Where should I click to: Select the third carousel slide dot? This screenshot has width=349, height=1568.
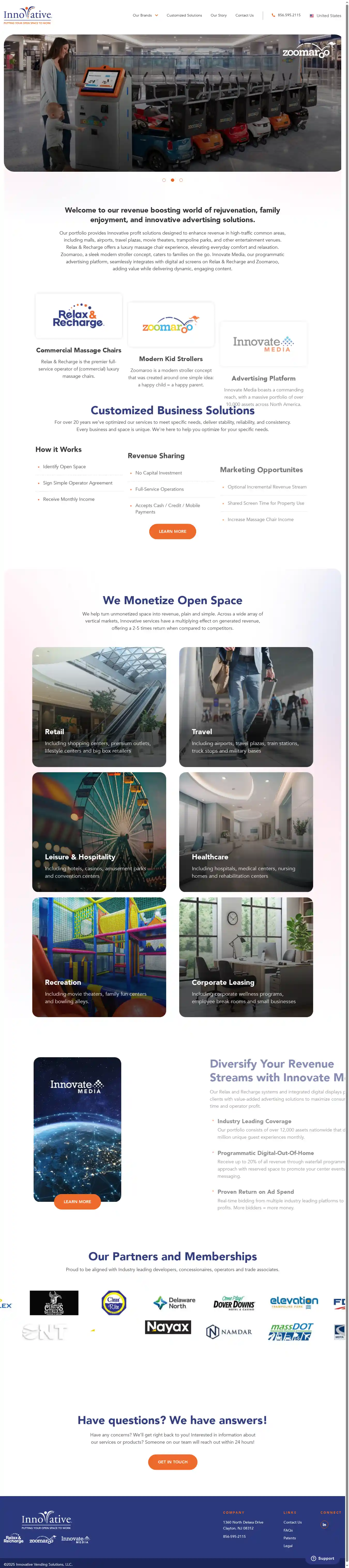pyautogui.click(x=181, y=180)
